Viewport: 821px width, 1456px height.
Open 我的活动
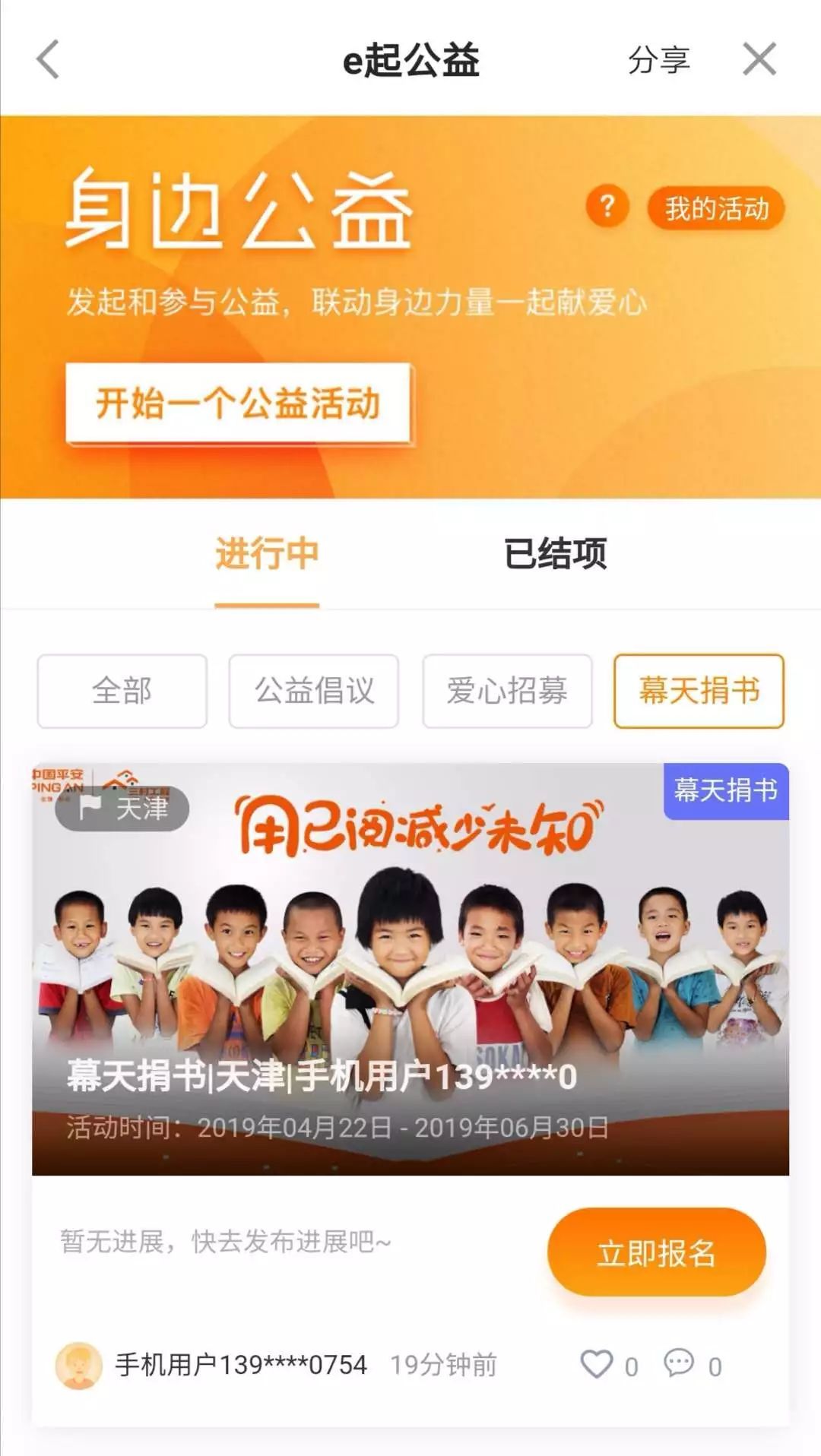pos(715,208)
